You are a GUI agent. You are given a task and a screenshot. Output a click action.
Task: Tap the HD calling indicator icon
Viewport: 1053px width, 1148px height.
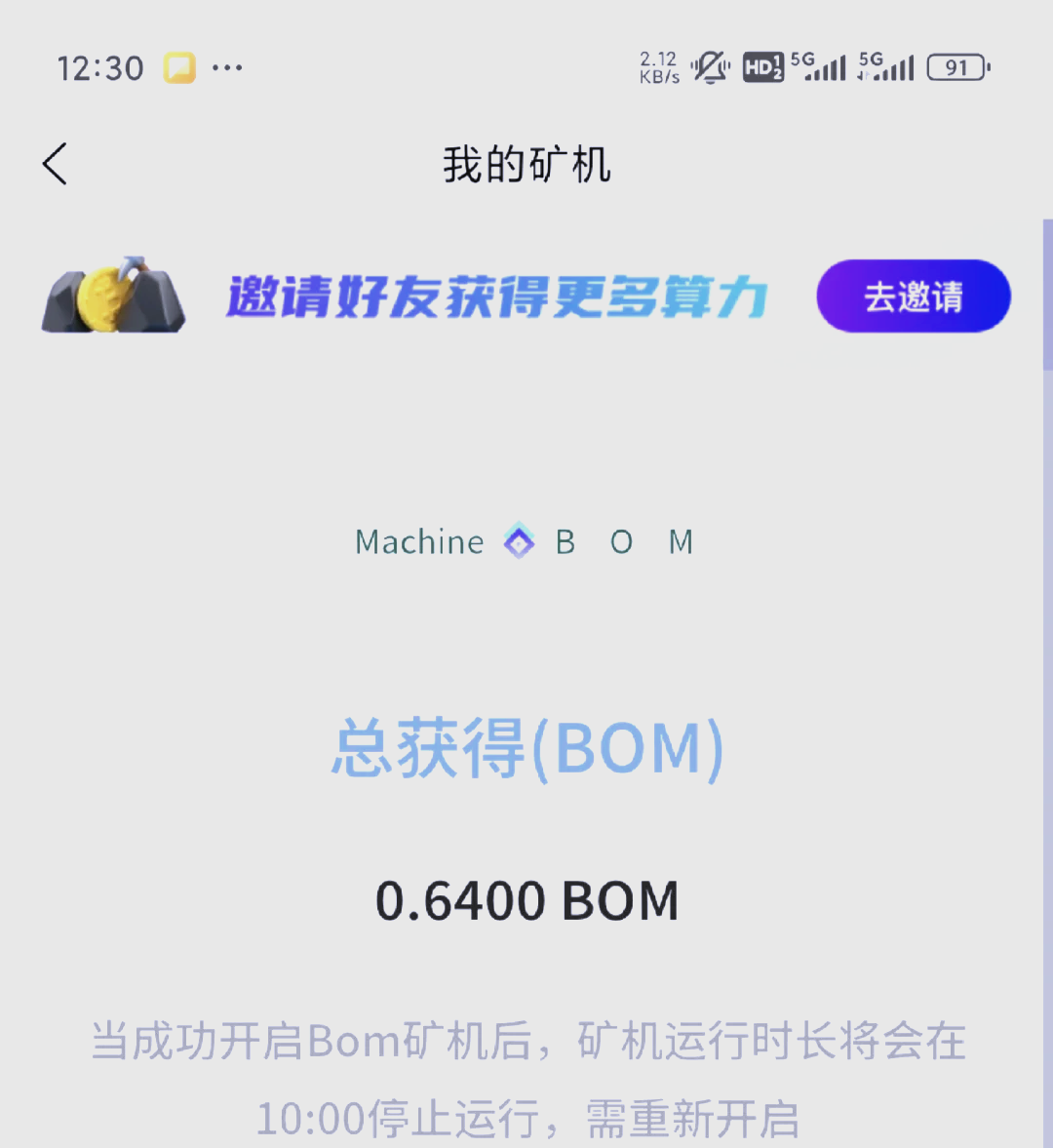pyautogui.click(x=762, y=66)
